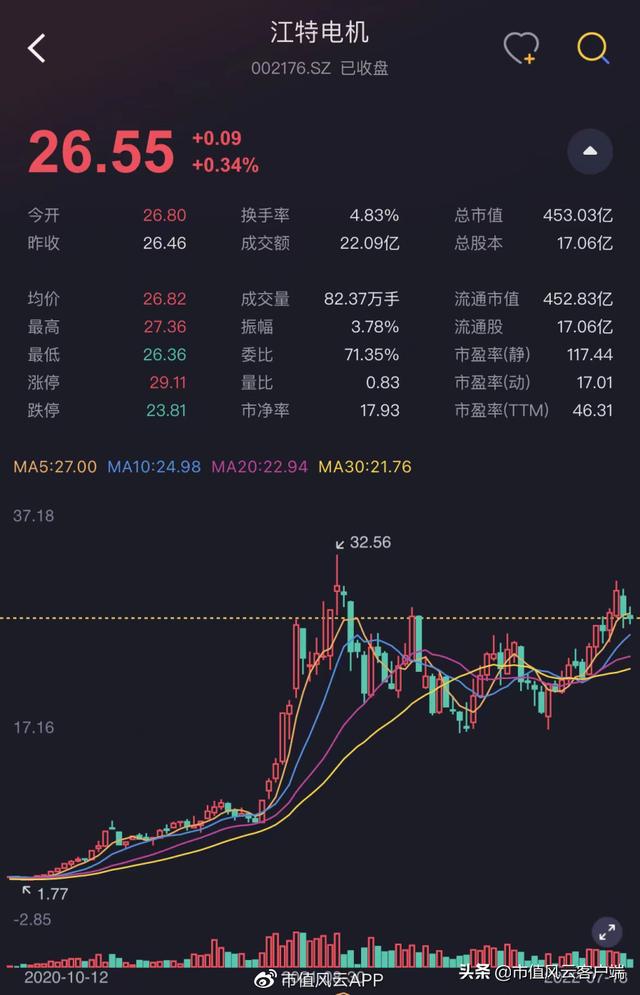The image size is (640, 995).
Task: Collapse the stock details panel
Action: (x=589, y=151)
